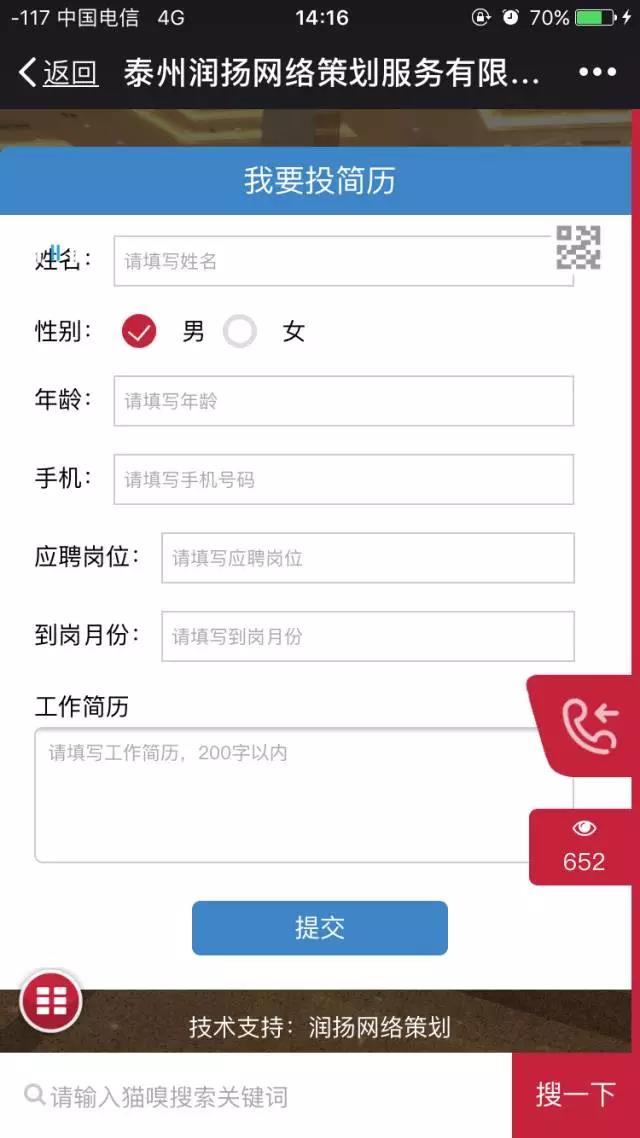Open the red grid menu button
This screenshot has width=640, height=1138.
[x=50, y=1000]
